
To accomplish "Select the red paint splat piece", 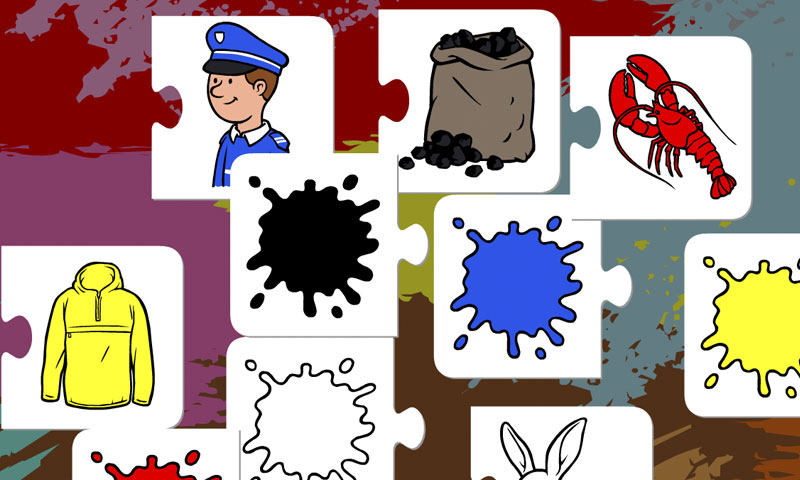I will click(x=150, y=464).
